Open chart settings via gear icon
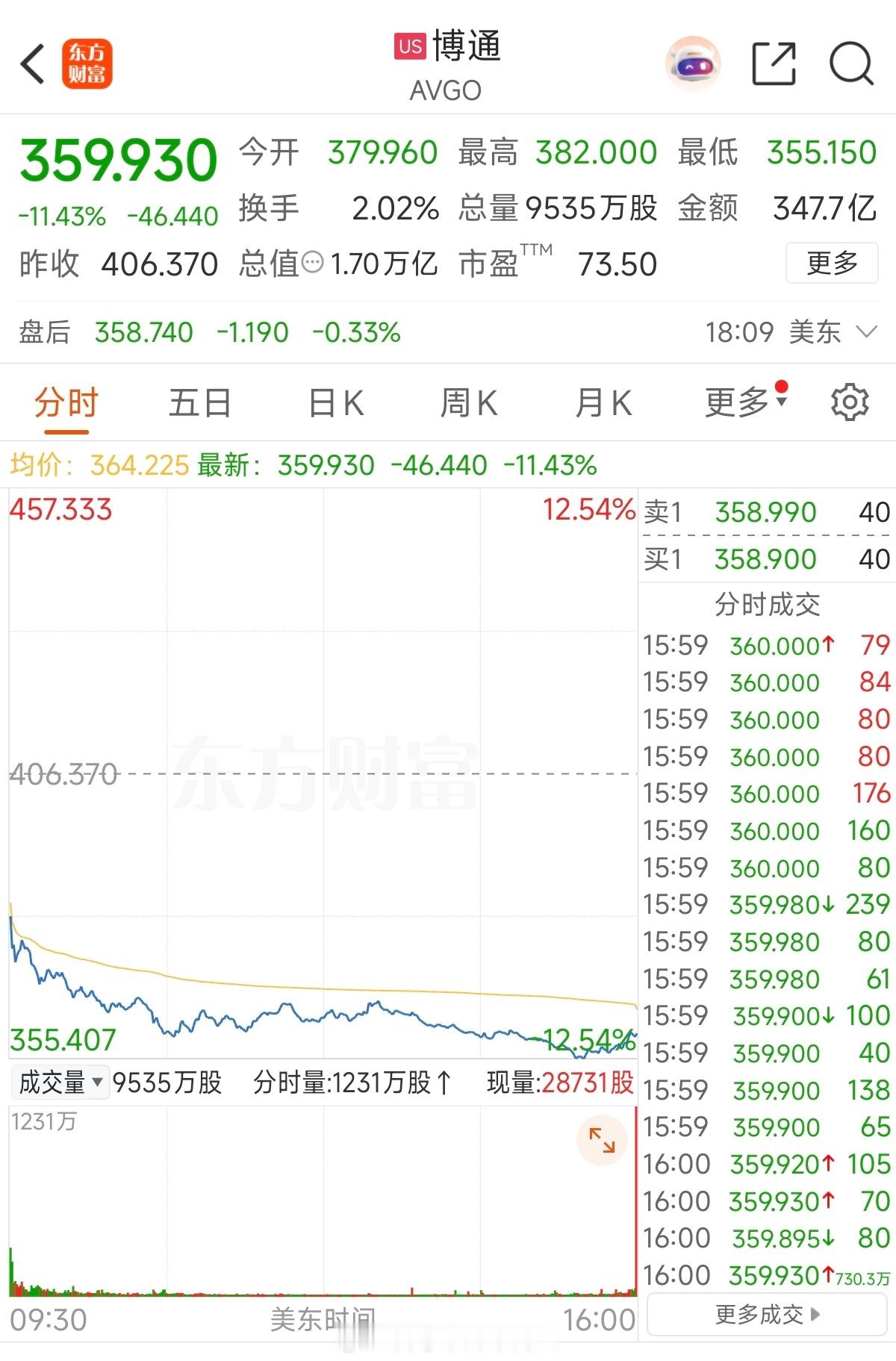This screenshot has width=896, height=1361. (847, 402)
